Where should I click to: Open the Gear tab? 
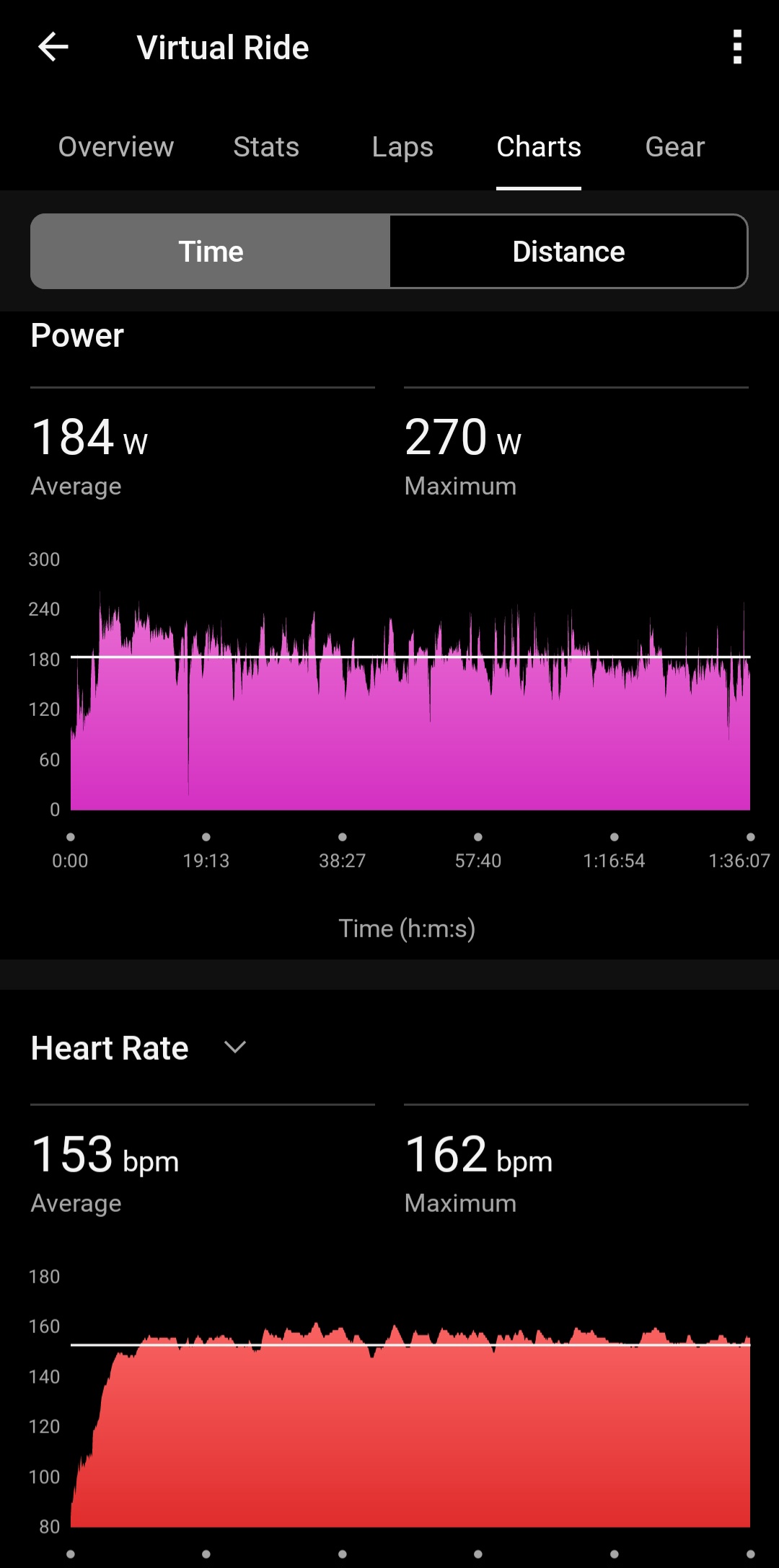click(x=674, y=147)
